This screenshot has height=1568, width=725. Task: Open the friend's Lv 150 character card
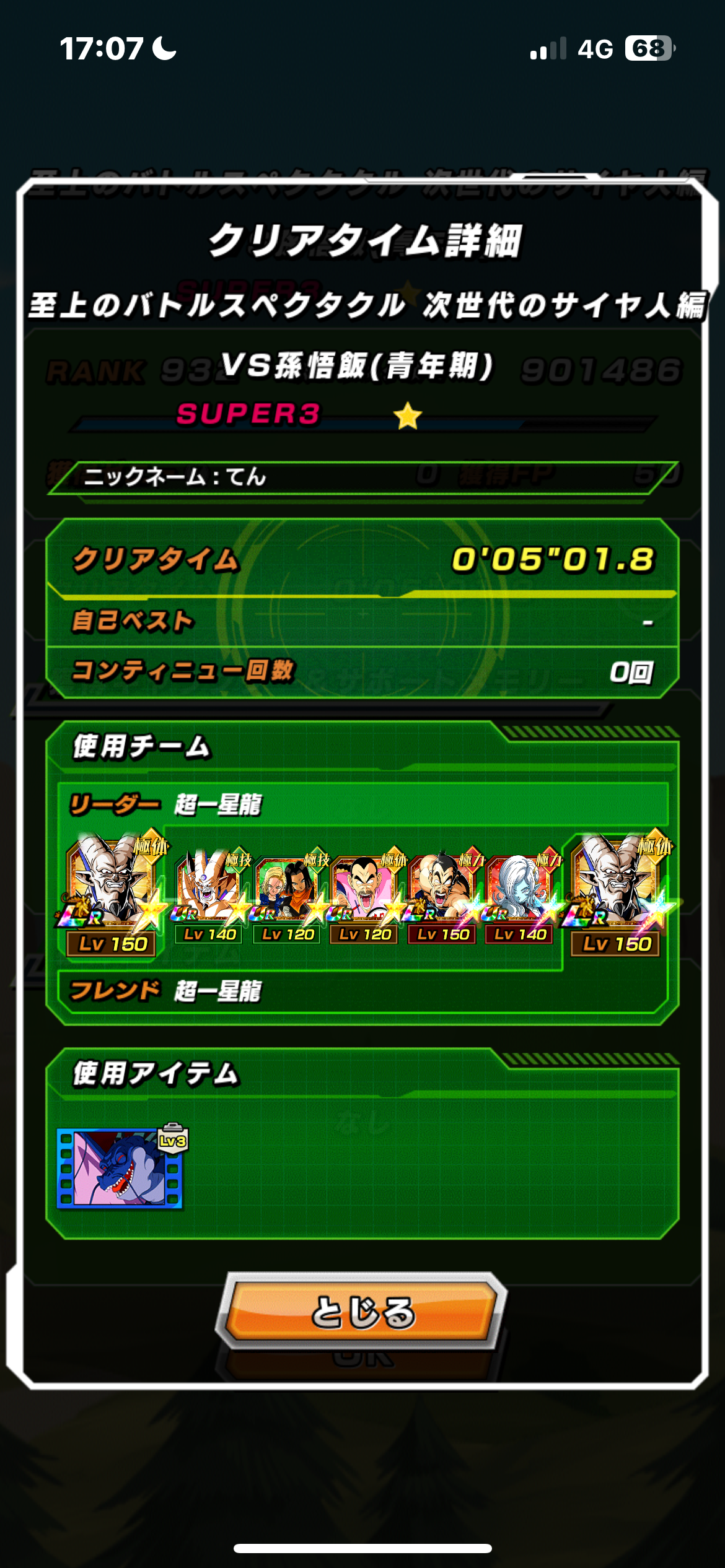click(617, 893)
